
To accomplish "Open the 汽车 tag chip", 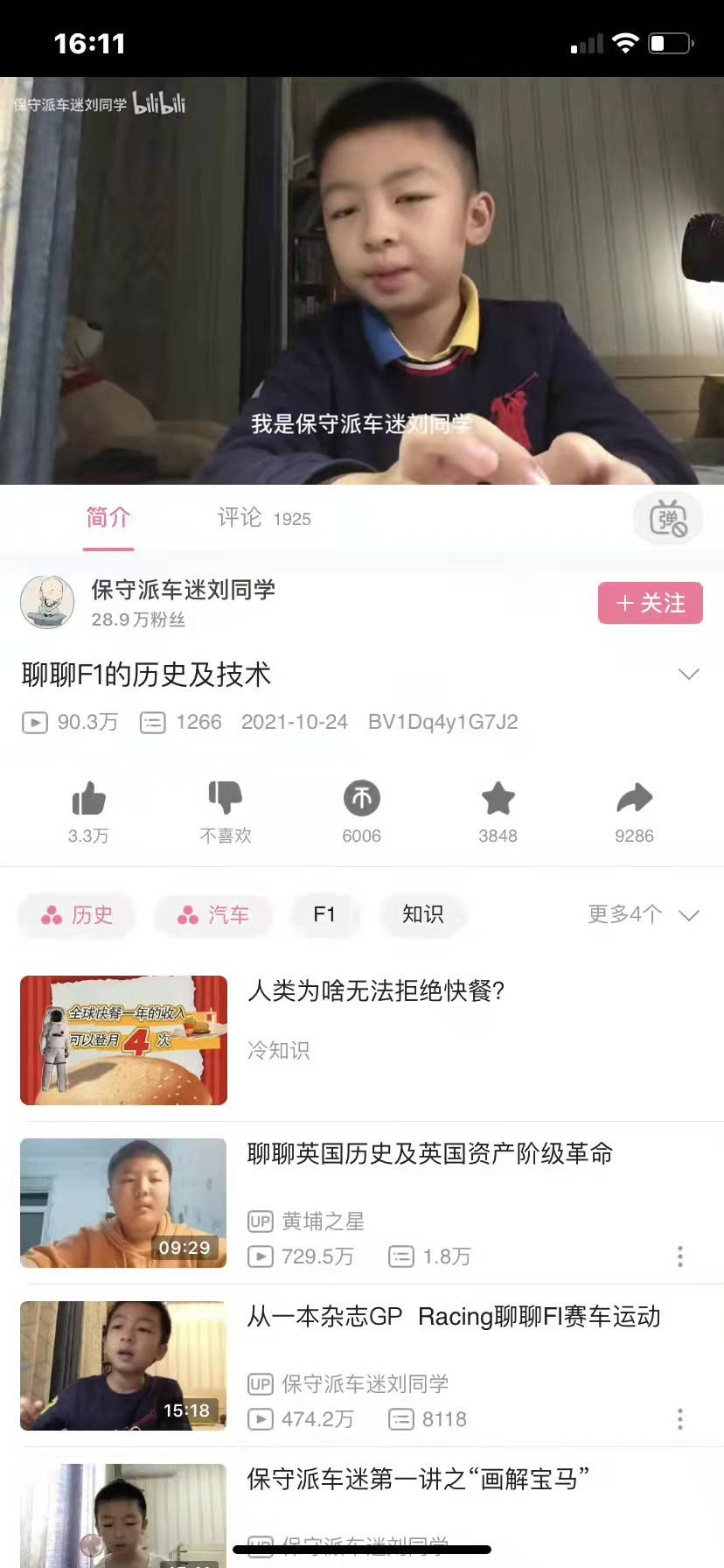I will pos(213,915).
